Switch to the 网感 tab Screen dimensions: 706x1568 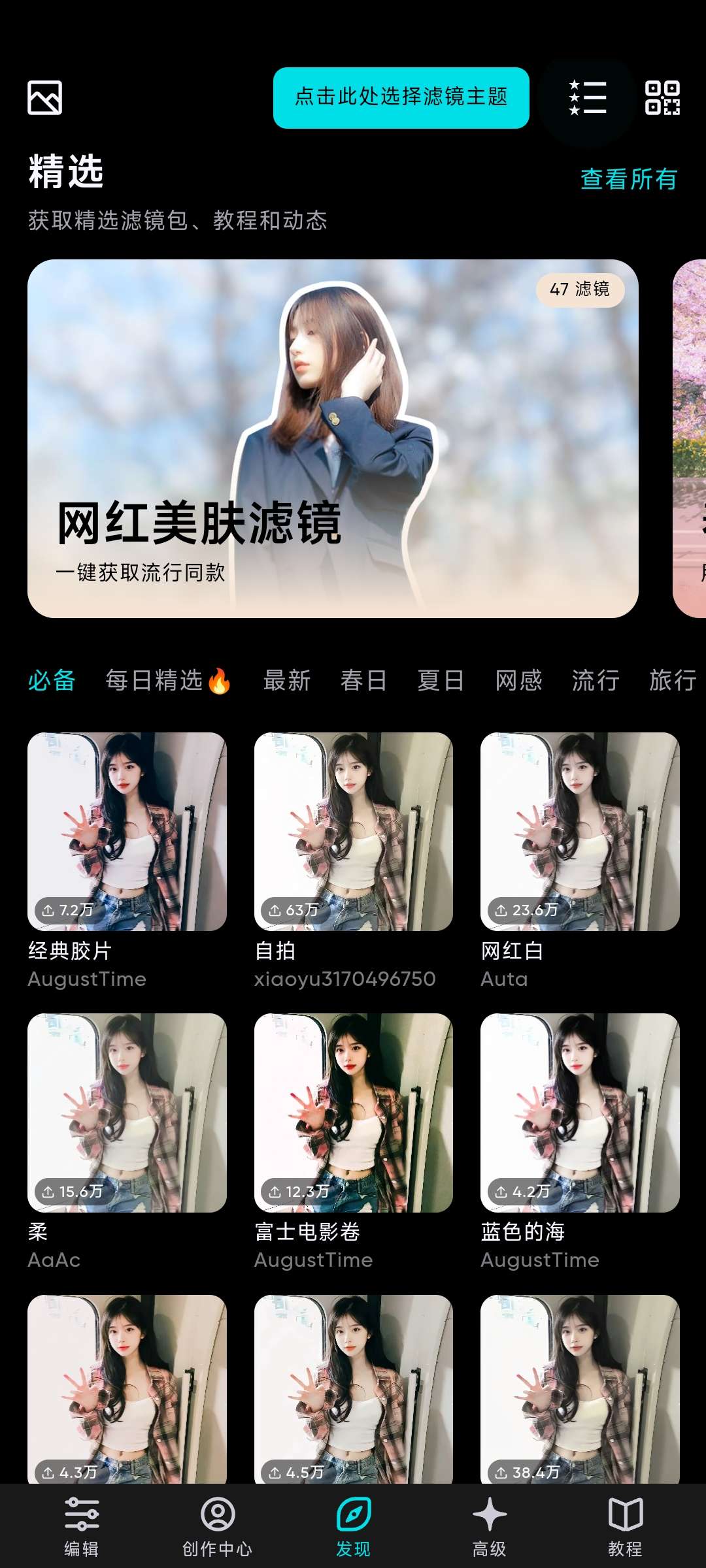[518, 681]
